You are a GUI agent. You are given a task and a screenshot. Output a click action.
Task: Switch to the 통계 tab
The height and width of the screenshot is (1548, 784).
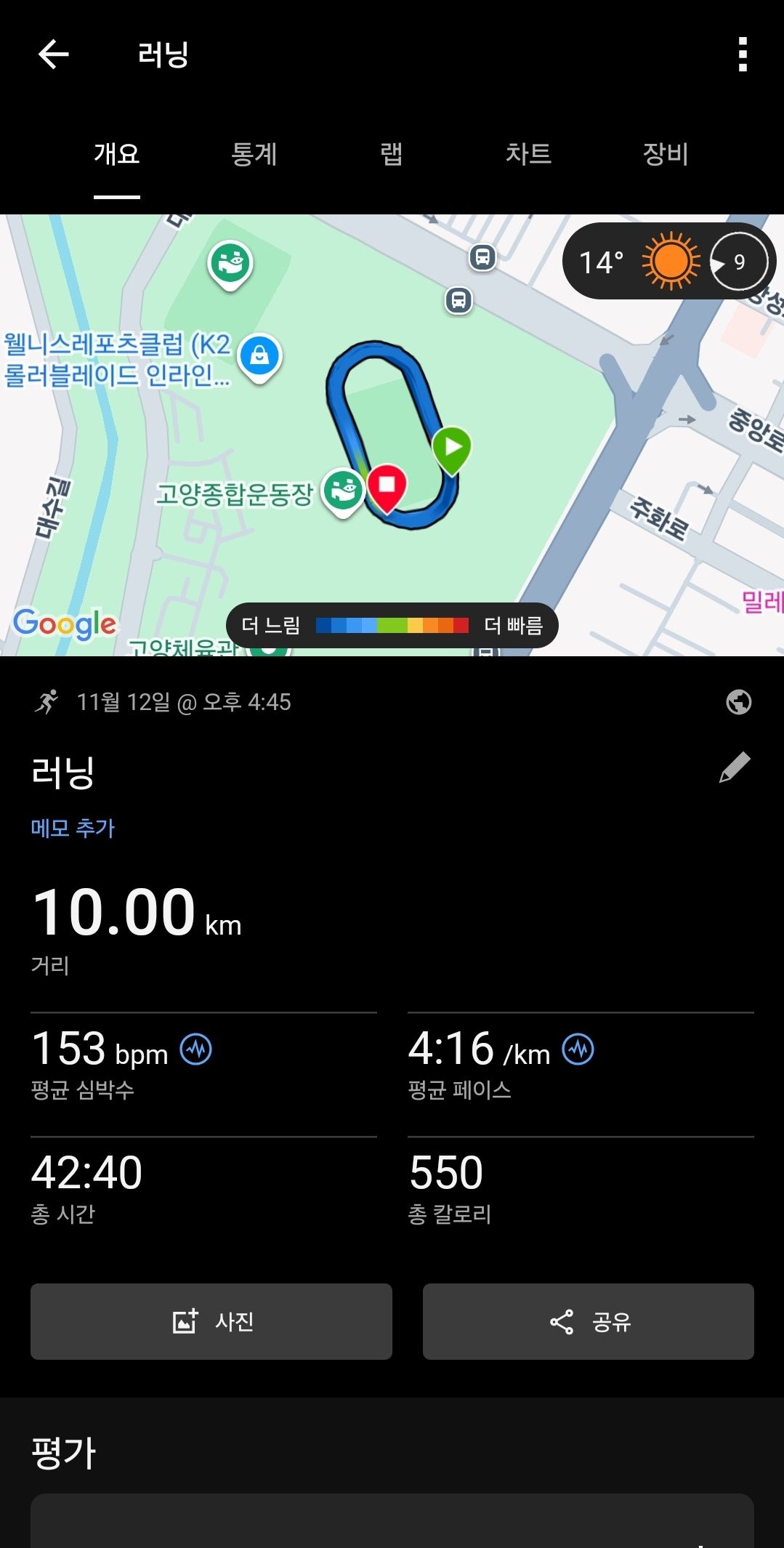(x=254, y=154)
